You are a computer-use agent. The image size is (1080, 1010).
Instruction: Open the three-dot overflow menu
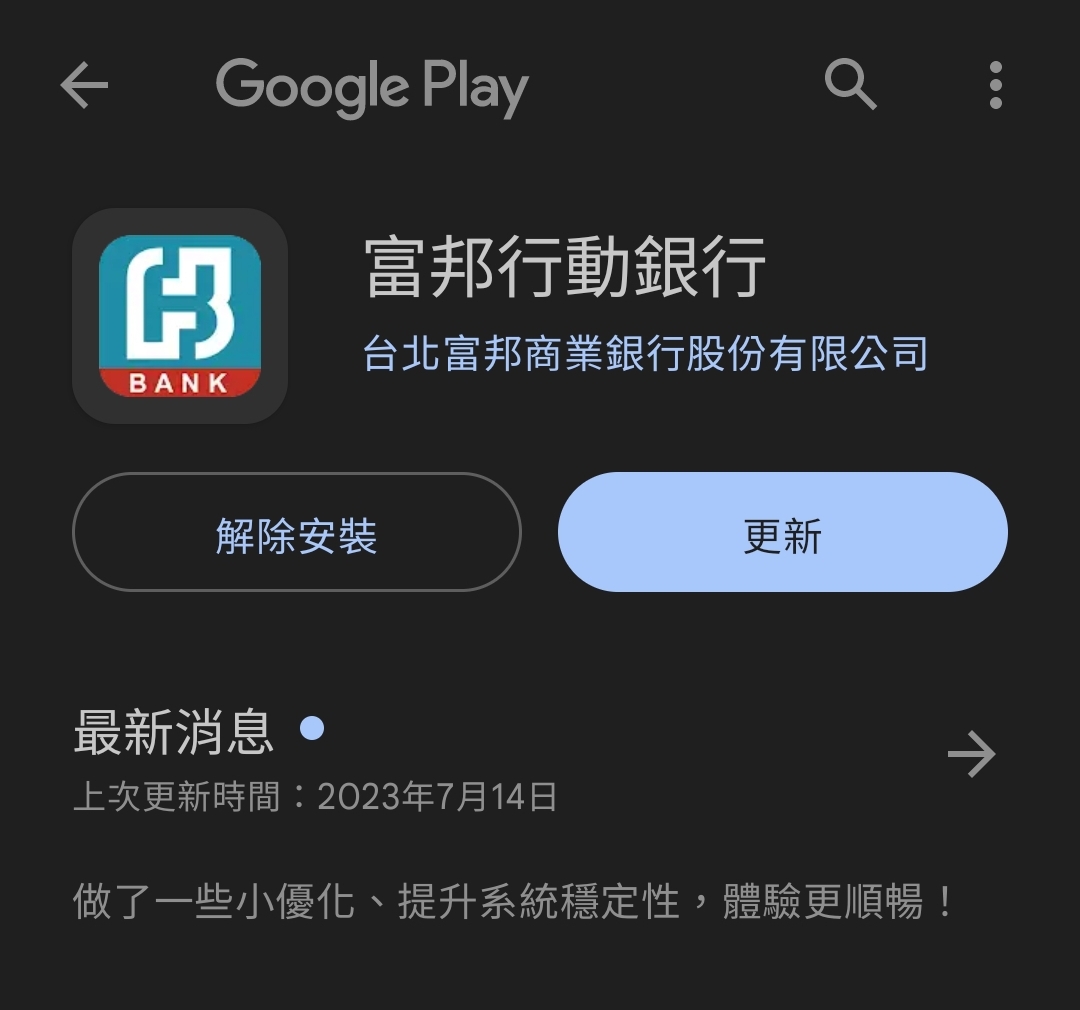coord(995,85)
